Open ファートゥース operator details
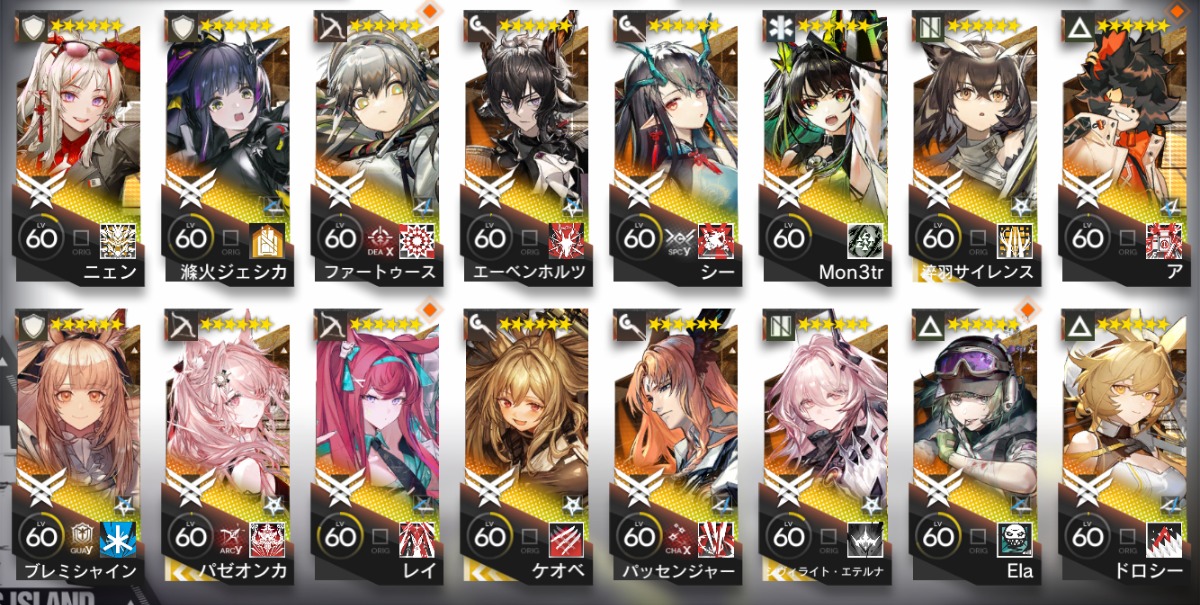This screenshot has height=605, width=1200. pyautogui.click(x=378, y=140)
